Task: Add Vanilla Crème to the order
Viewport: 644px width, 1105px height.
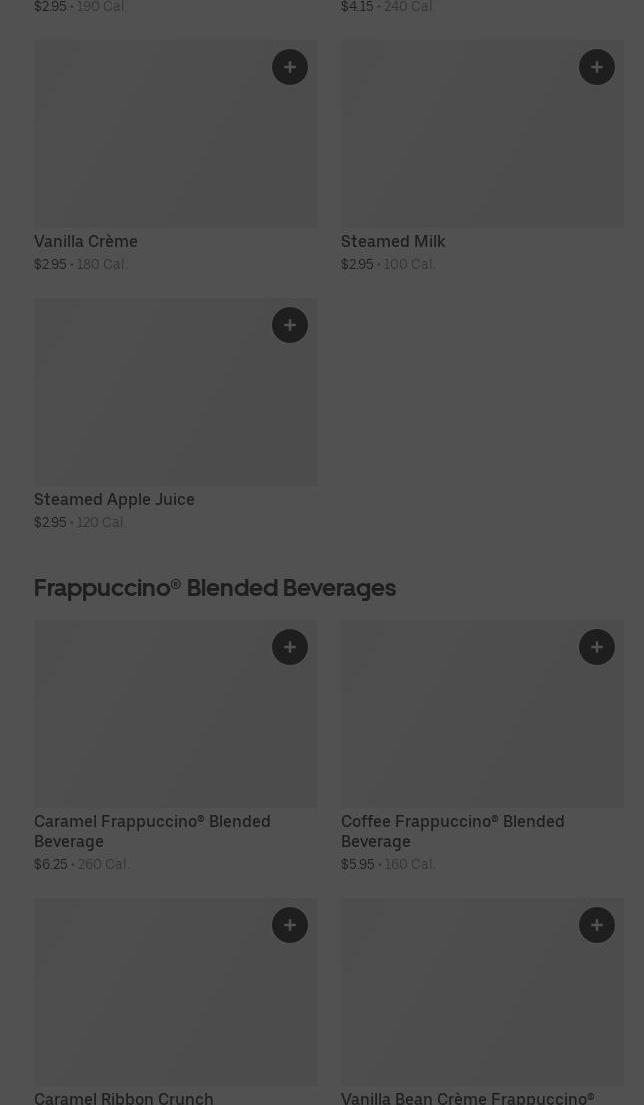Action: 290,67
